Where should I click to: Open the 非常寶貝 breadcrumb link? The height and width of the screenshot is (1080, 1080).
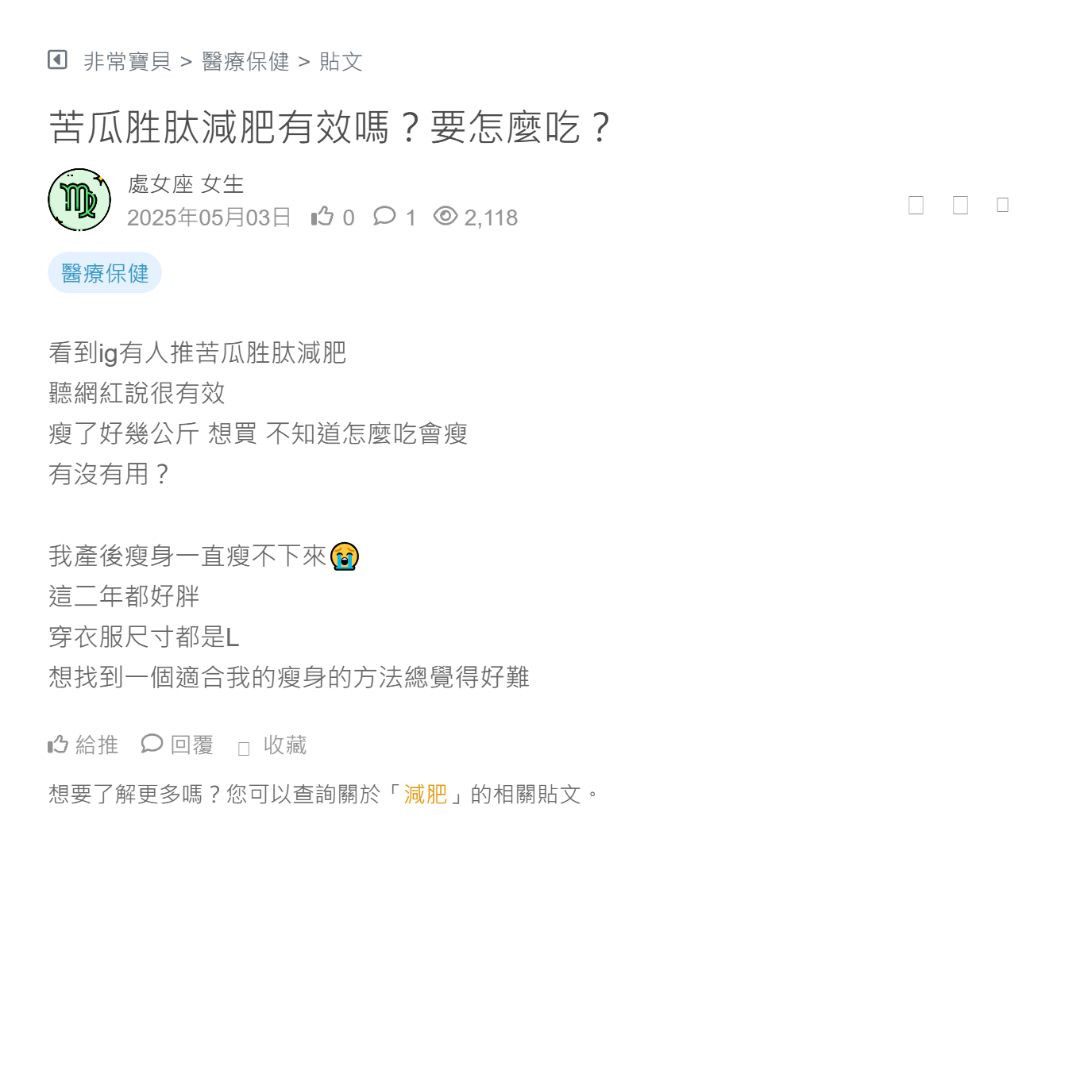point(127,62)
